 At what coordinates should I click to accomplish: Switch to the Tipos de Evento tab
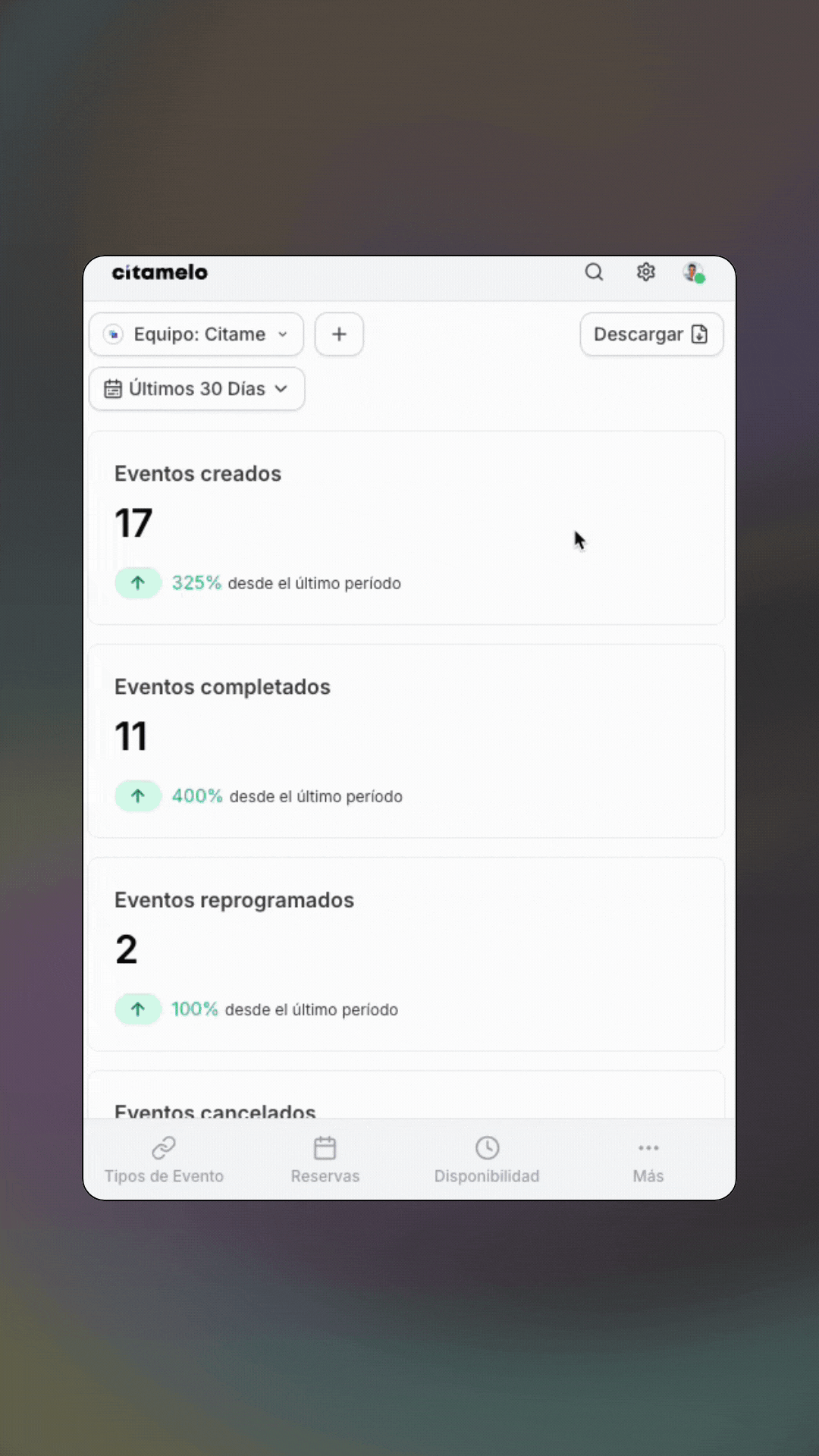164,1160
